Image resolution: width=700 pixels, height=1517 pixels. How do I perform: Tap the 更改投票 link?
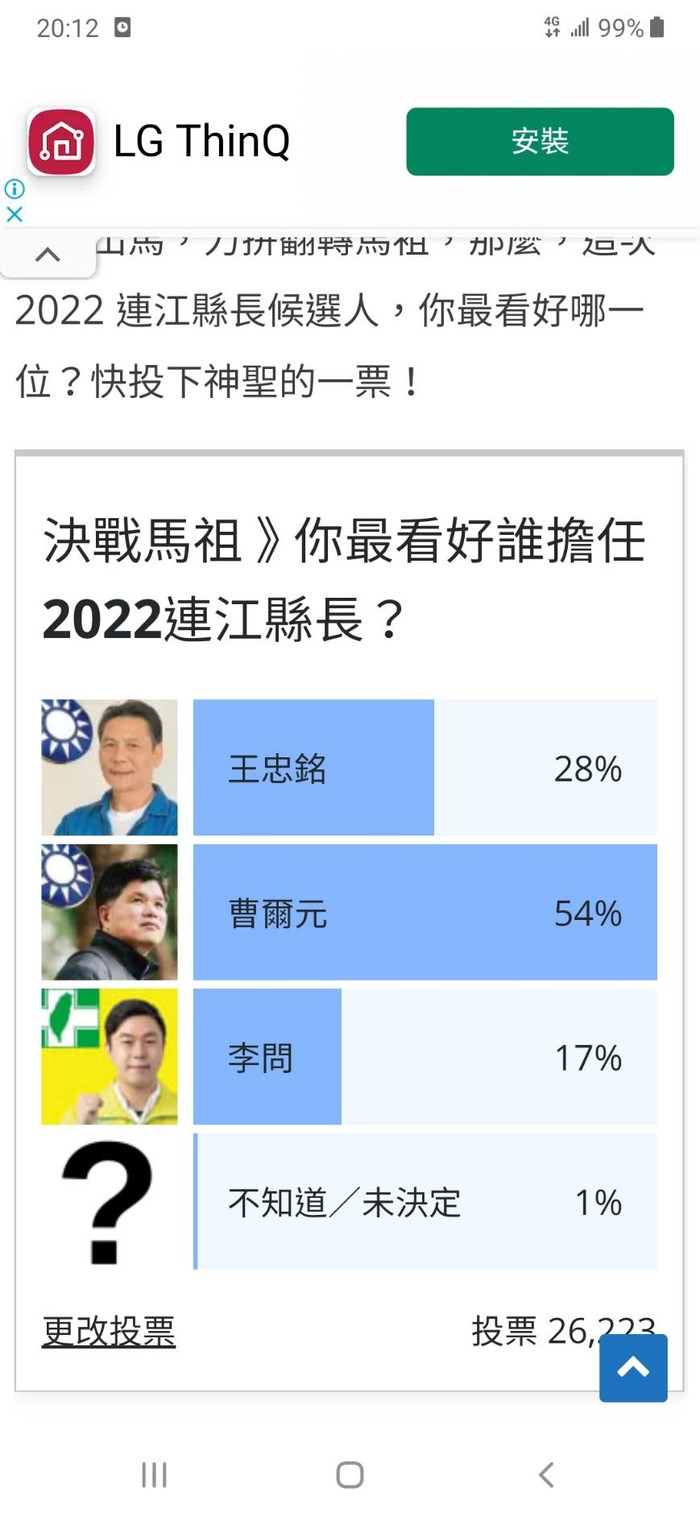[108, 1331]
